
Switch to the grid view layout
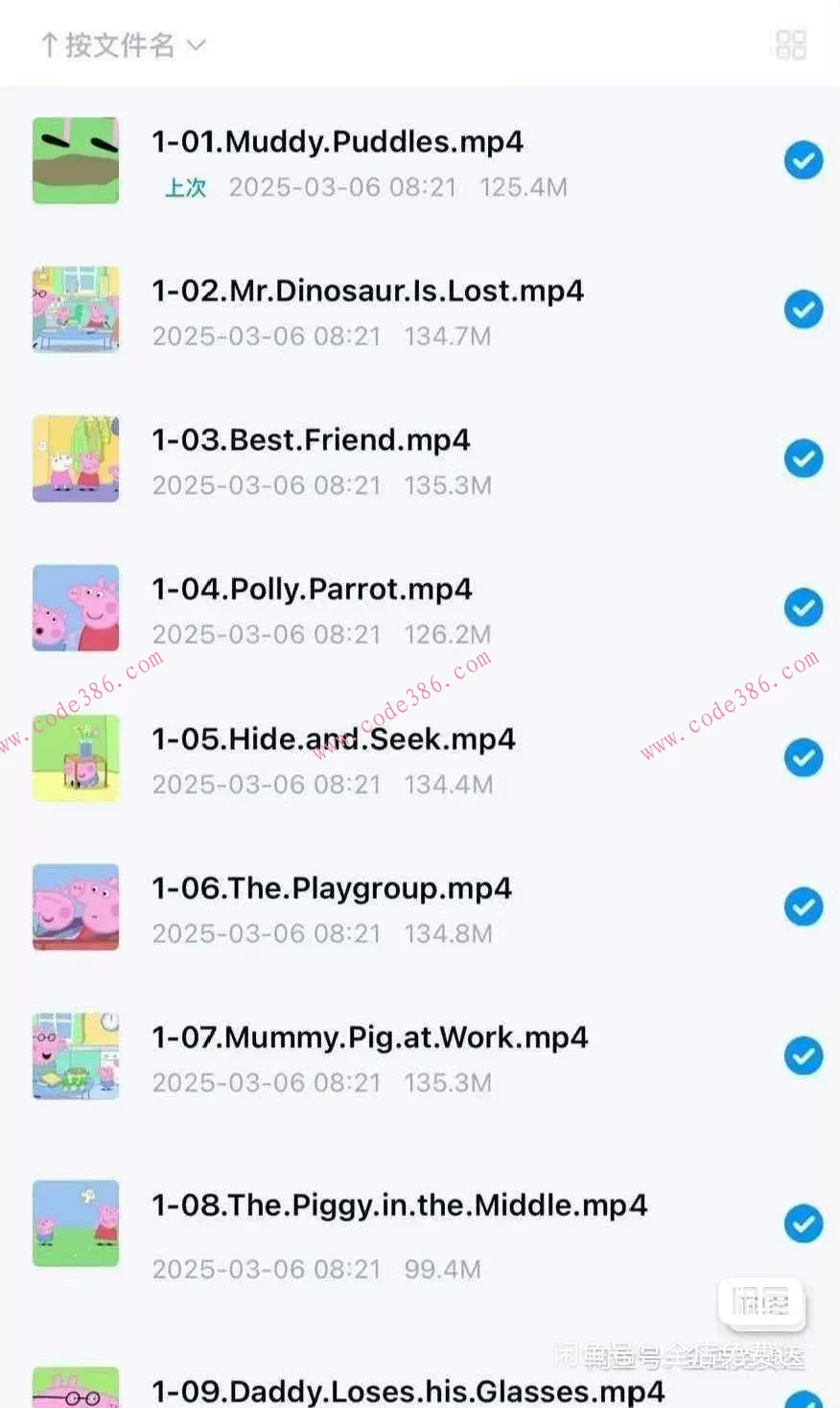coord(790,45)
